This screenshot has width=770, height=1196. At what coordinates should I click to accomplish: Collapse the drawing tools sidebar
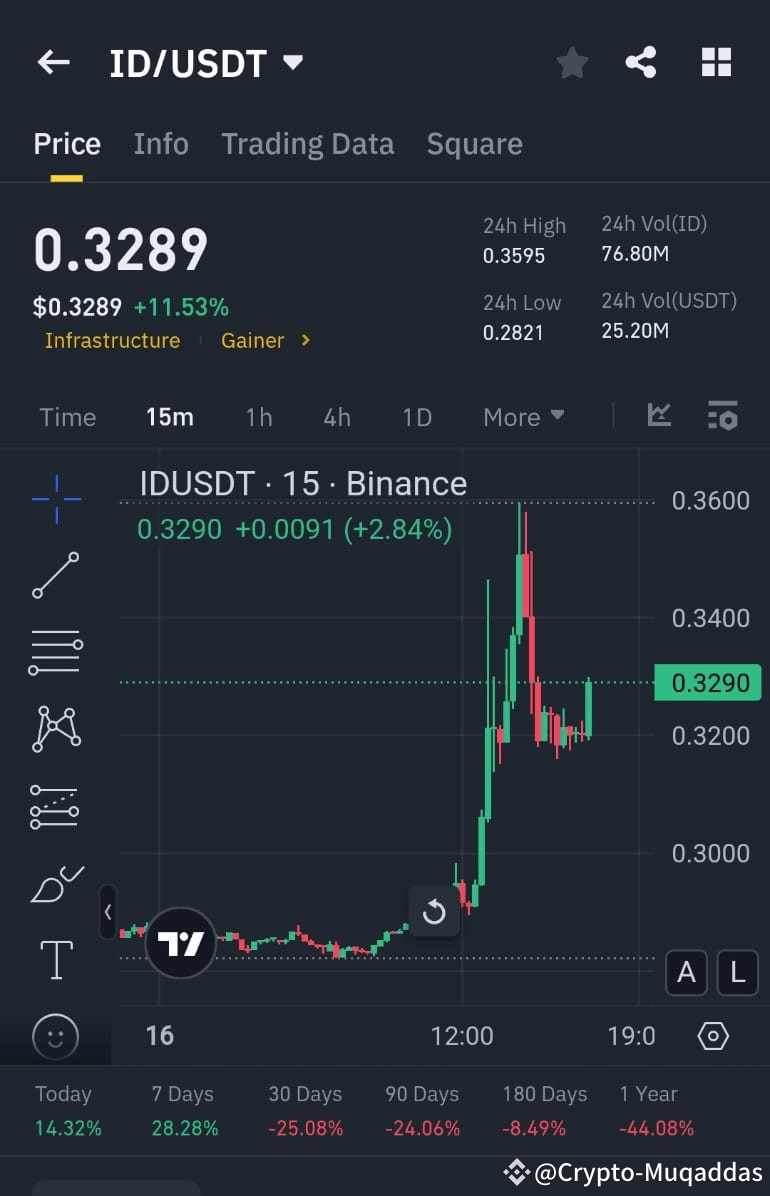[108, 913]
